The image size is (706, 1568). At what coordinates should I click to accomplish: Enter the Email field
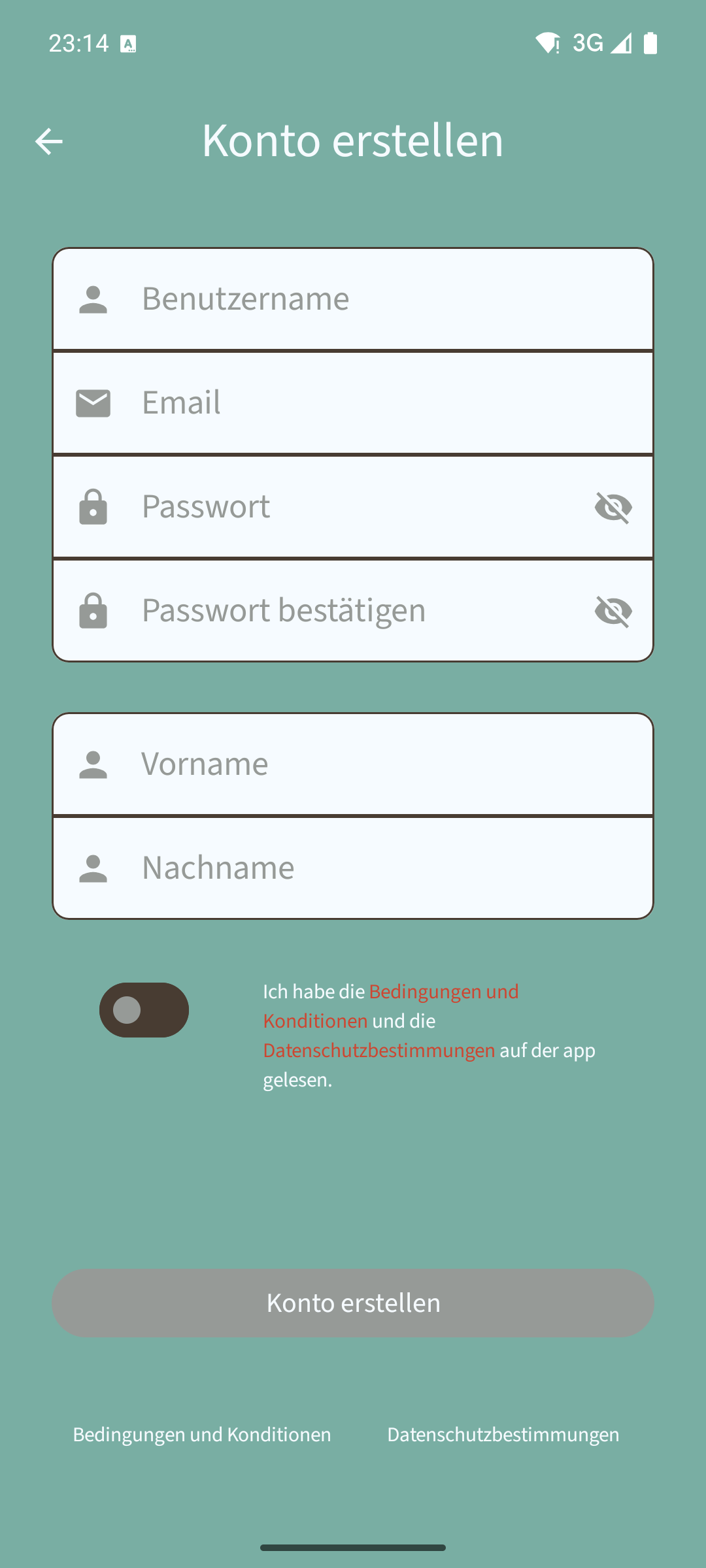pyautogui.click(x=366, y=403)
